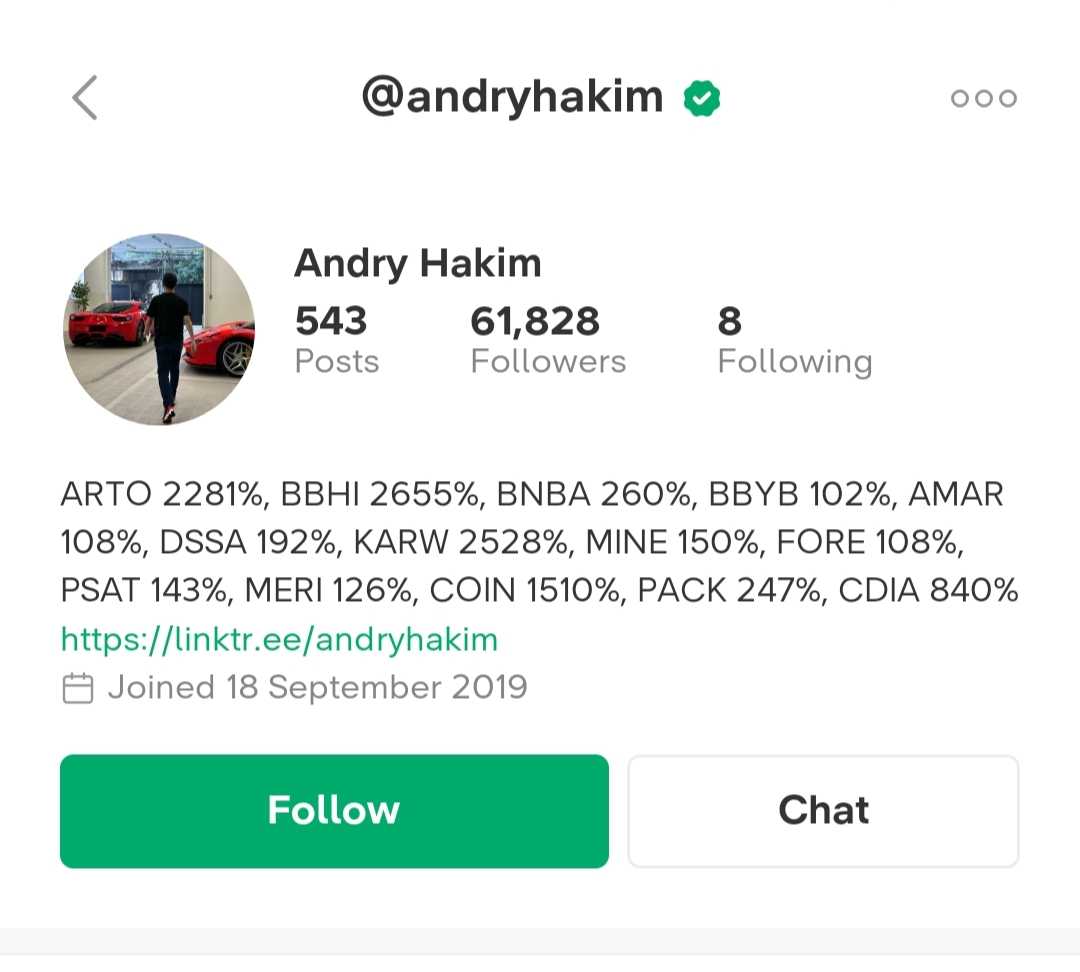The image size is (1080, 972).
Task: Open the 8 Following list
Action: tap(794, 340)
